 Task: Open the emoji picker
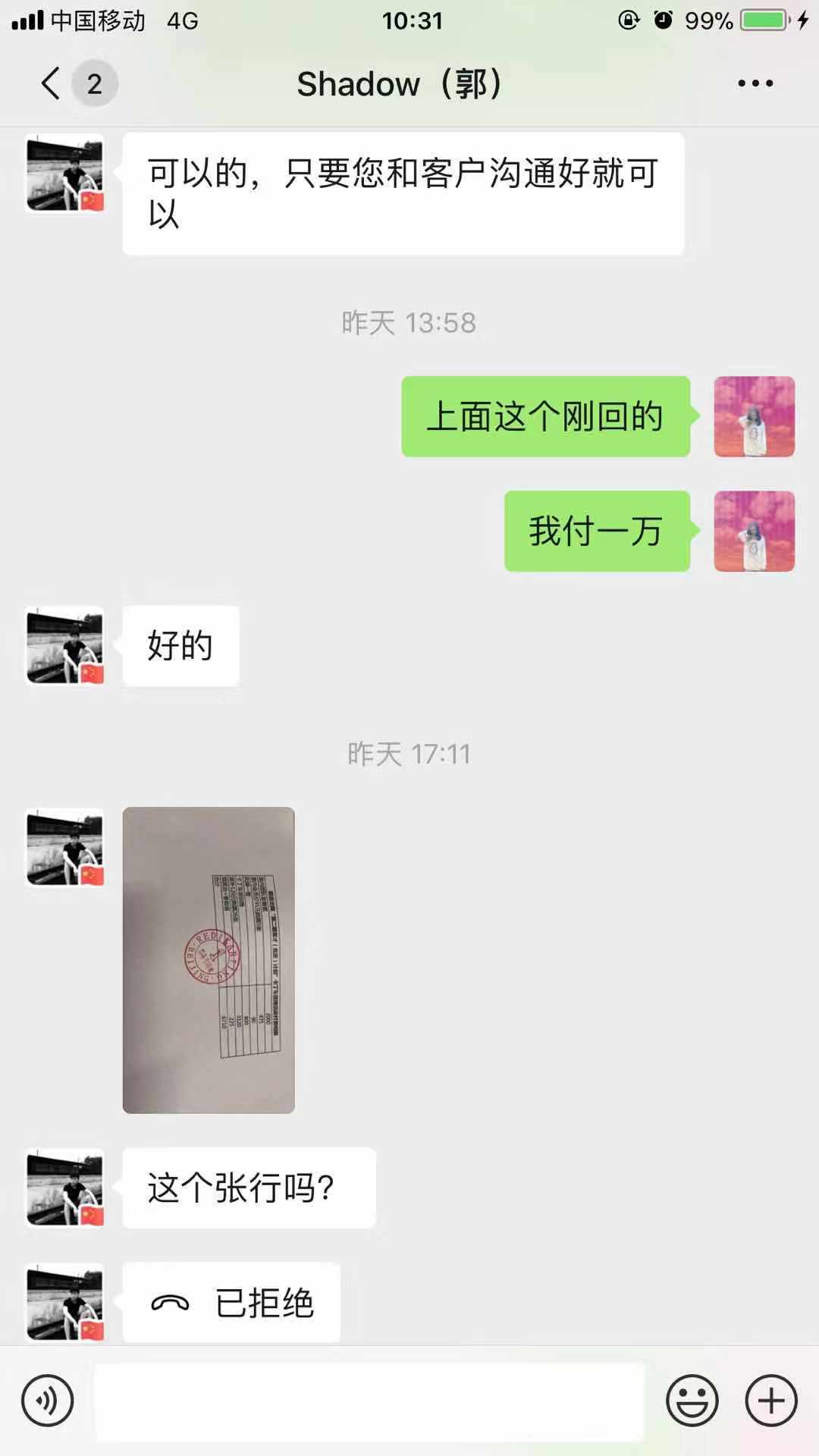click(692, 1400)
